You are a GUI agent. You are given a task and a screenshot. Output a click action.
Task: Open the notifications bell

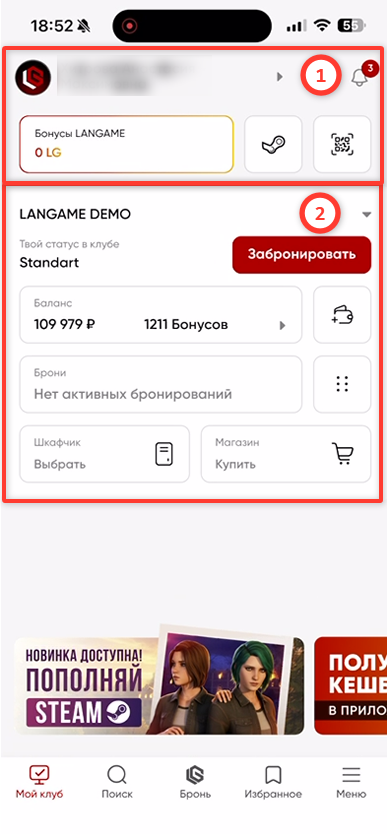point(360,78)
